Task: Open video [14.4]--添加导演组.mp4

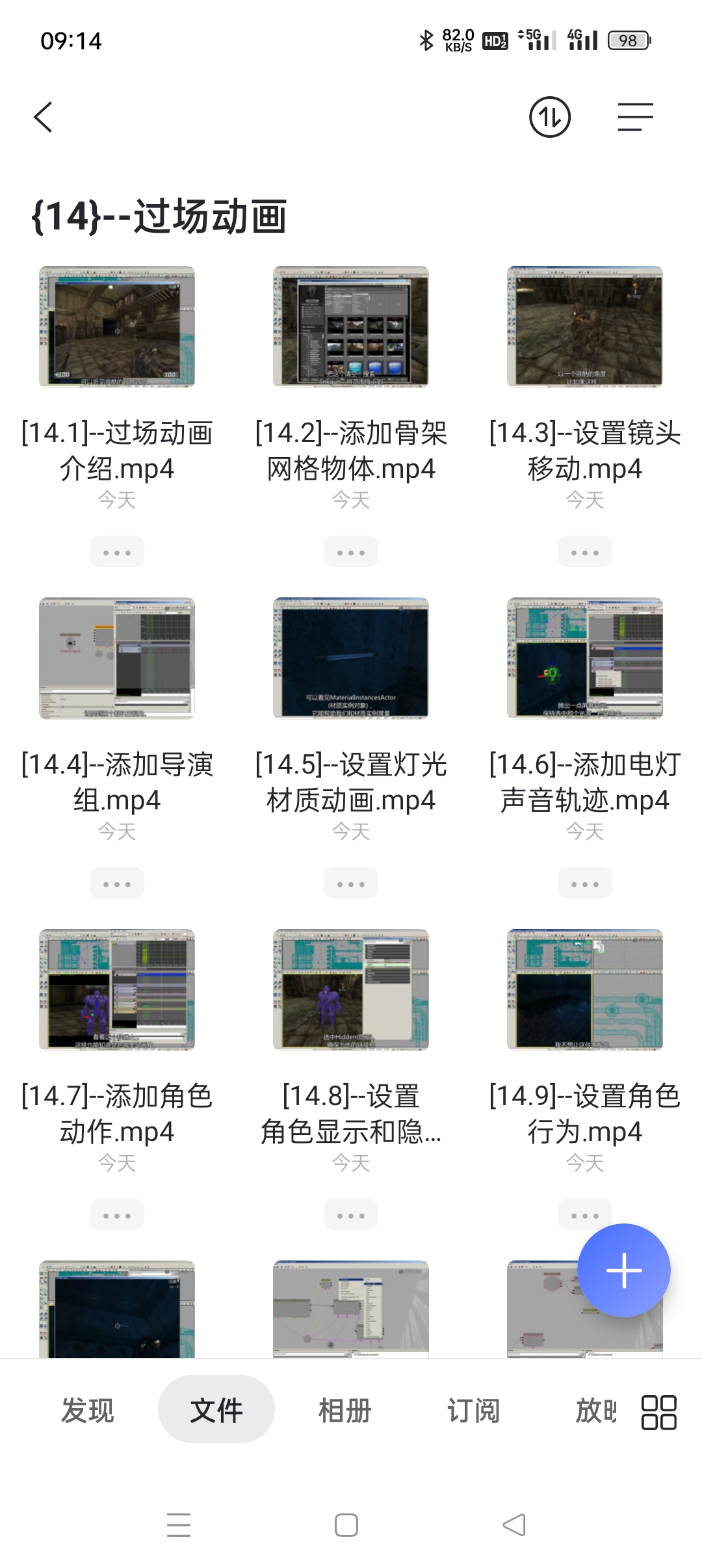Action: pyautogui.click(x=117, y=658)
